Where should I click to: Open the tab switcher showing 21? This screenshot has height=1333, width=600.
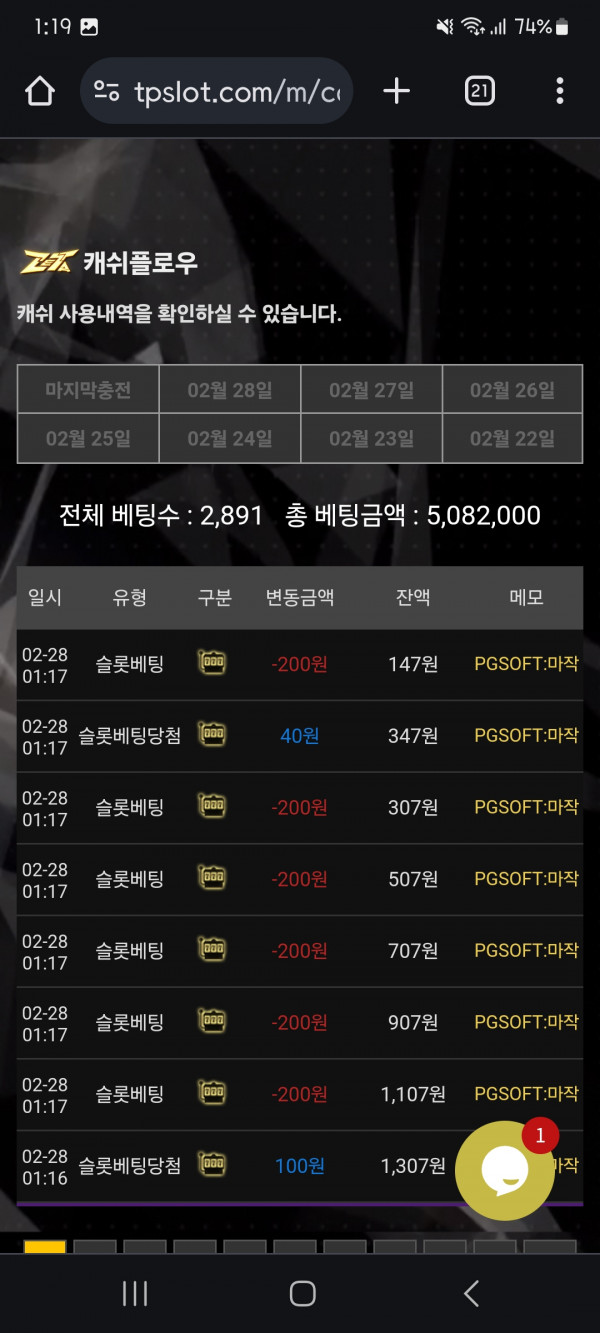pyautogui.click(x=480, y=91)
